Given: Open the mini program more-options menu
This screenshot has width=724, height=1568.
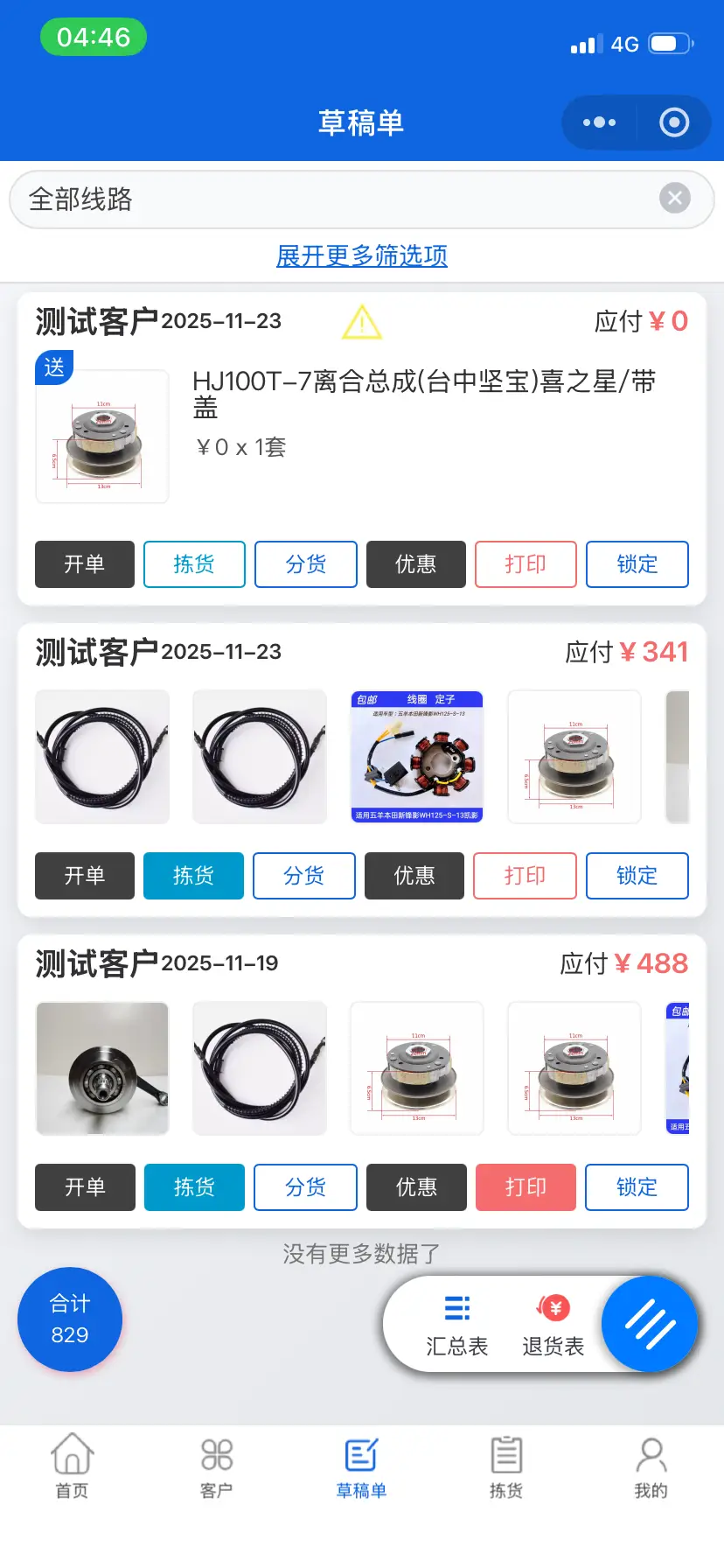Looking at the screenshot, I should tap(600, 122).
